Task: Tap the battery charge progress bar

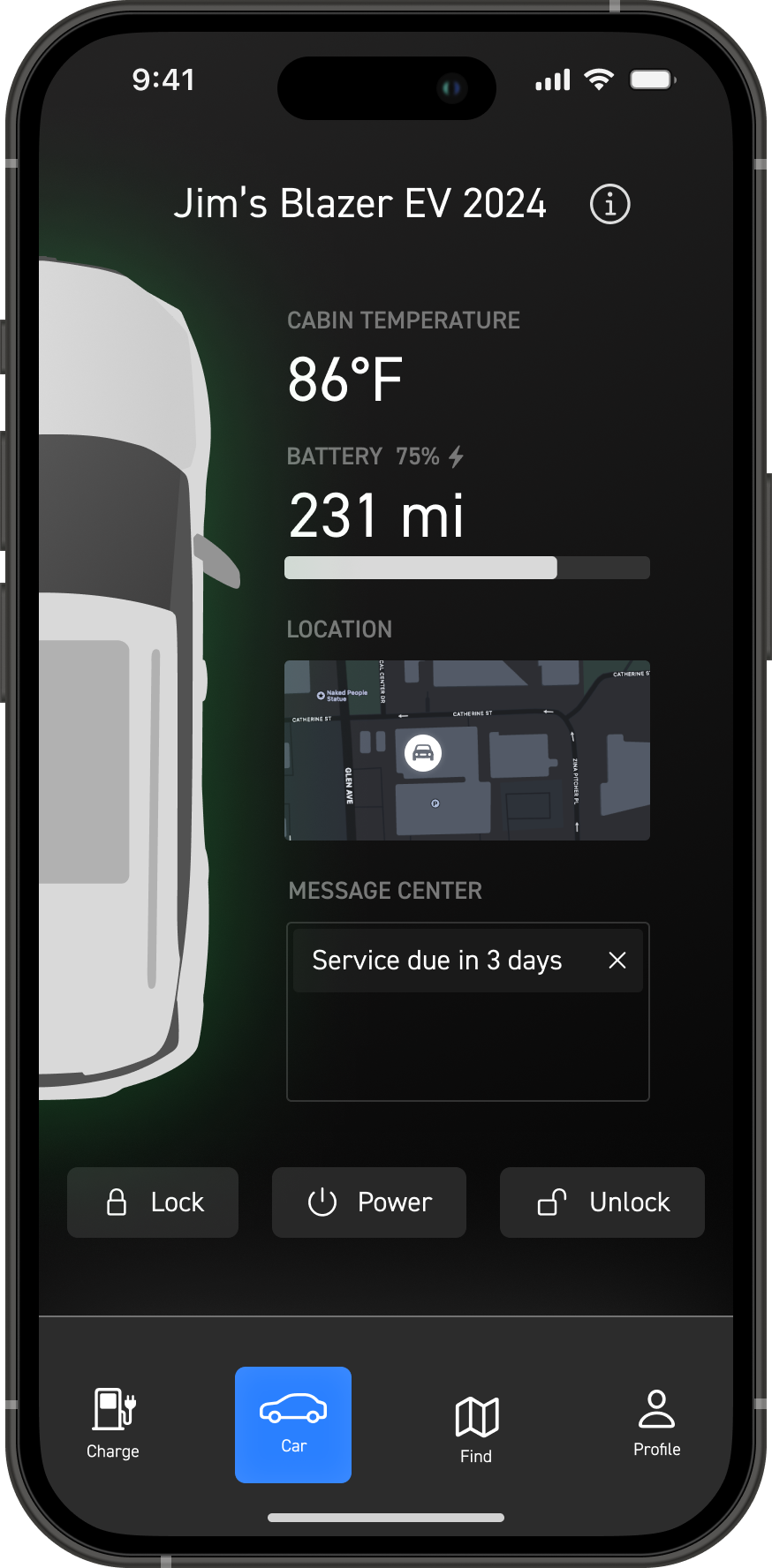Action: click(x=467, y=568)
